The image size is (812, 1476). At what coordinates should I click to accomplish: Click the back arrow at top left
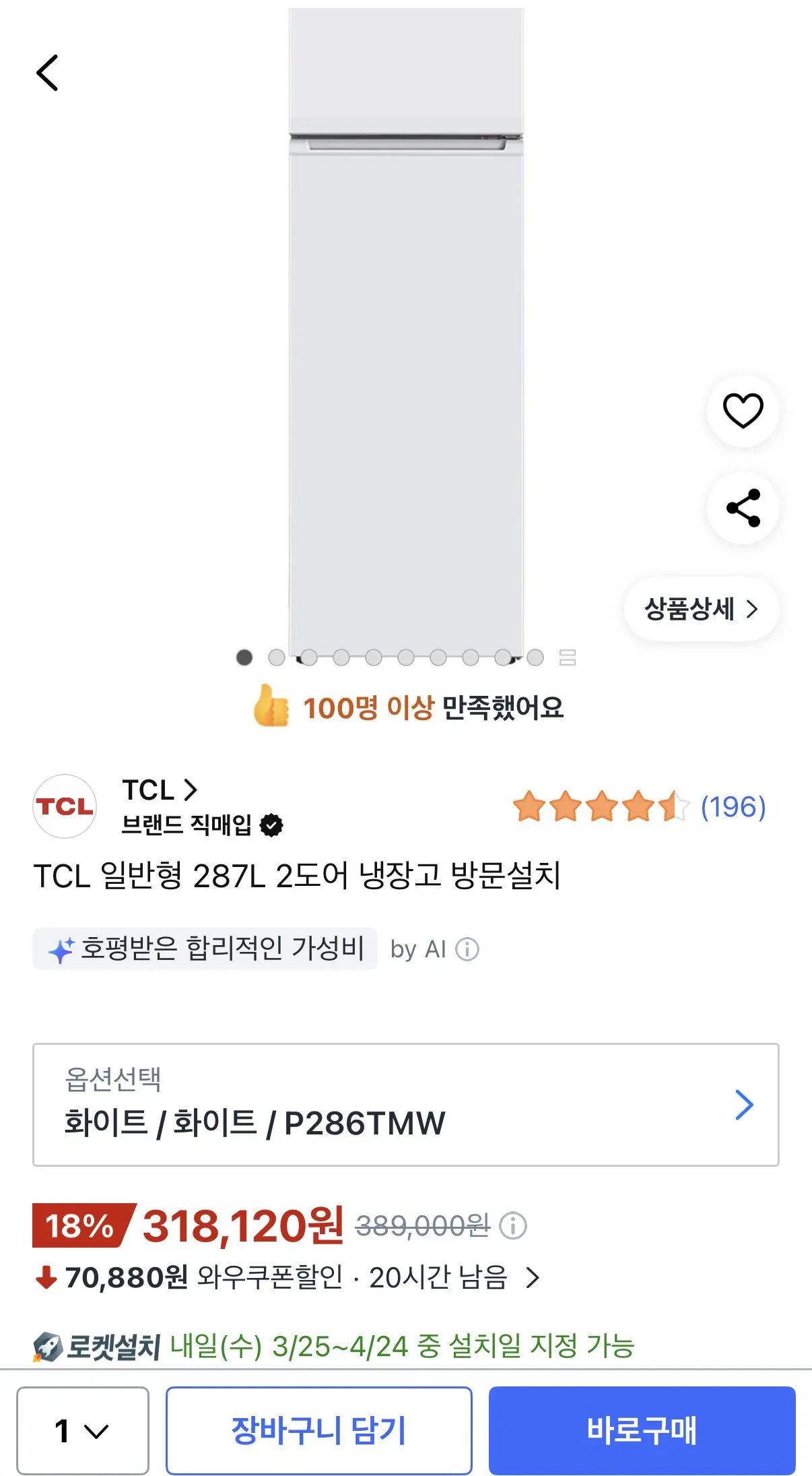tap(48, 71)
